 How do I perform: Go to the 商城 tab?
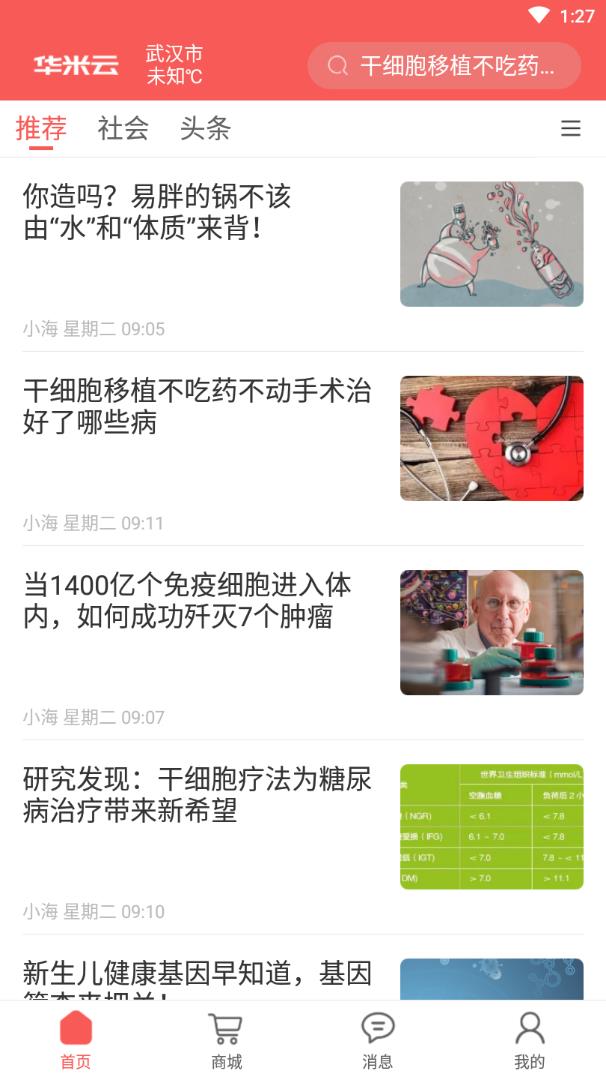227,1040
